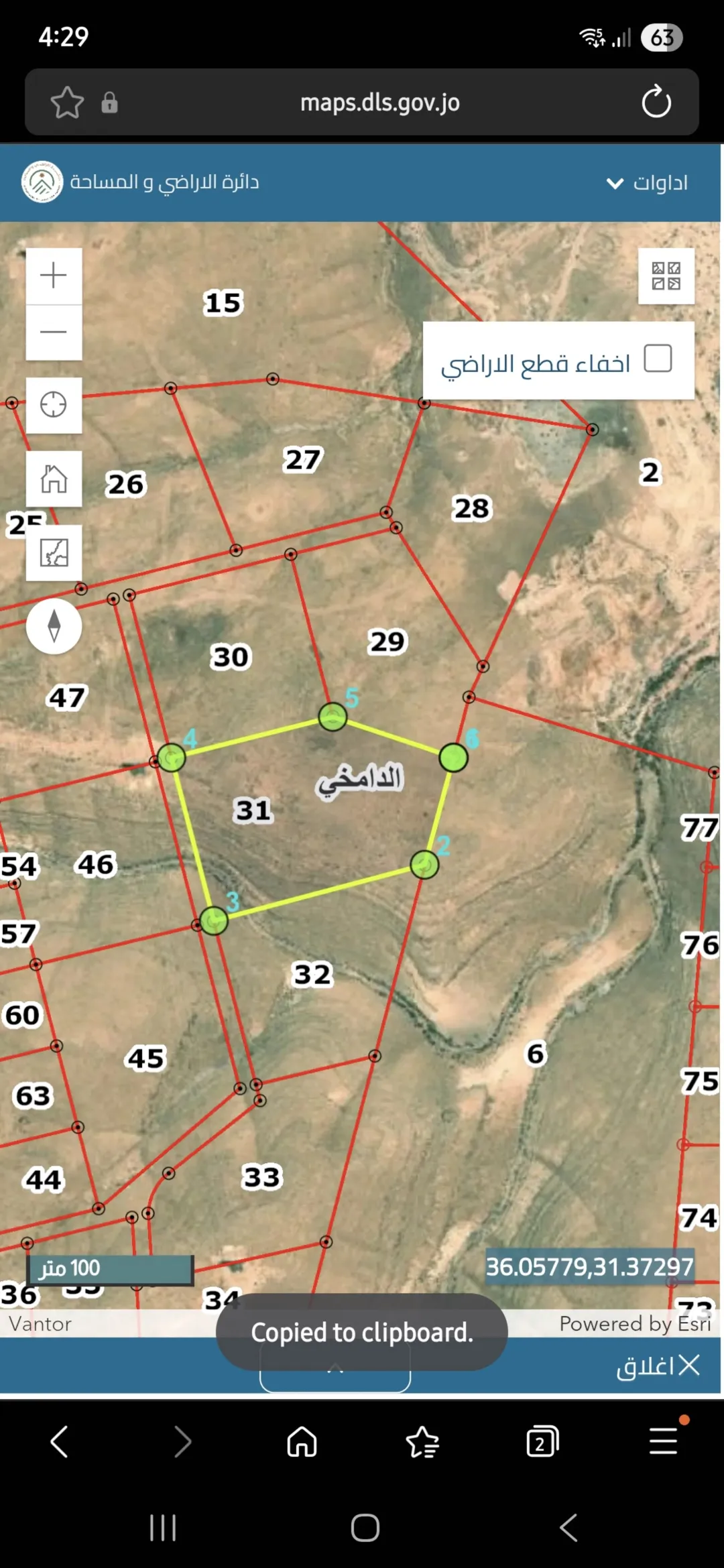The image size is (724, 1568).
Task: Open recent apps from system navigation bar
Action: tap(163, 1528)
